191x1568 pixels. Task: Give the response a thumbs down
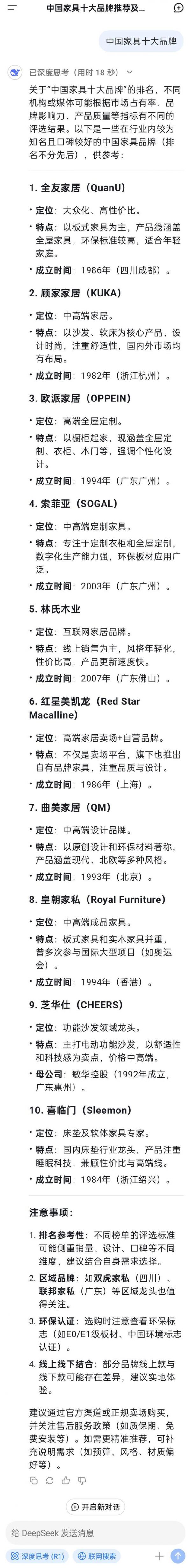tap(82, 1480)
